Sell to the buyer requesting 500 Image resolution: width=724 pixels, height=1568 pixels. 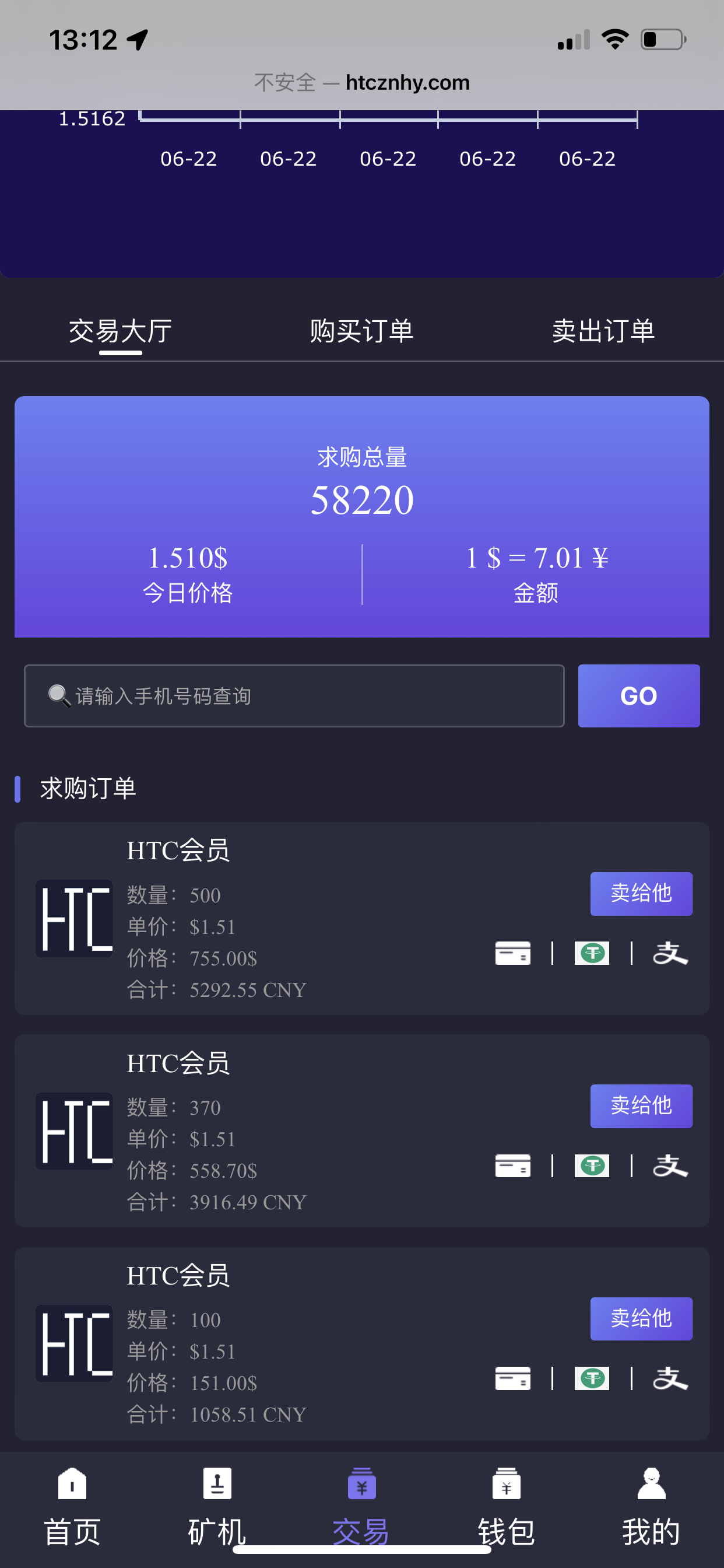click(x=641, y=893)
